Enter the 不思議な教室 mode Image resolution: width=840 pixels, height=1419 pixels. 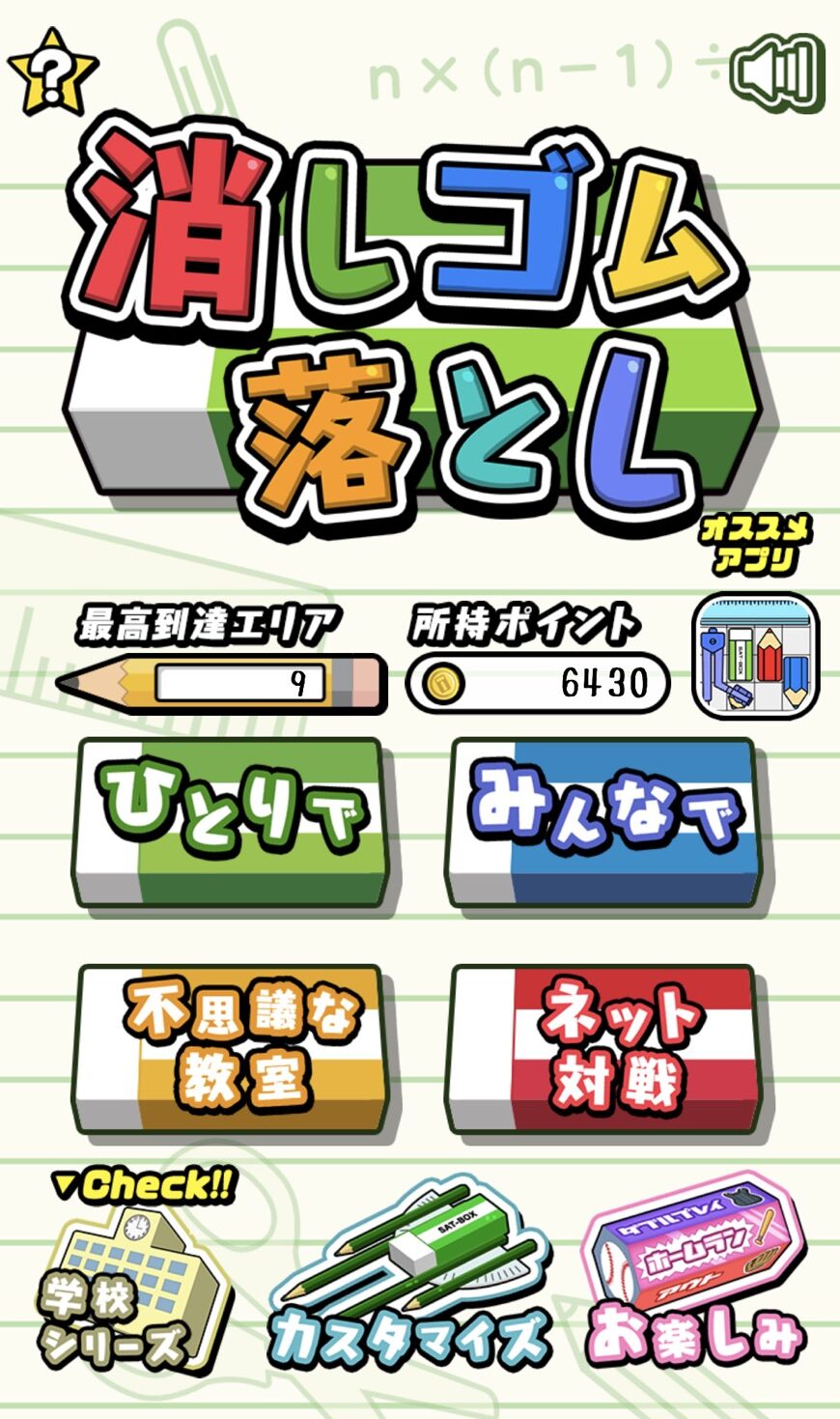tap(232, 1047)
